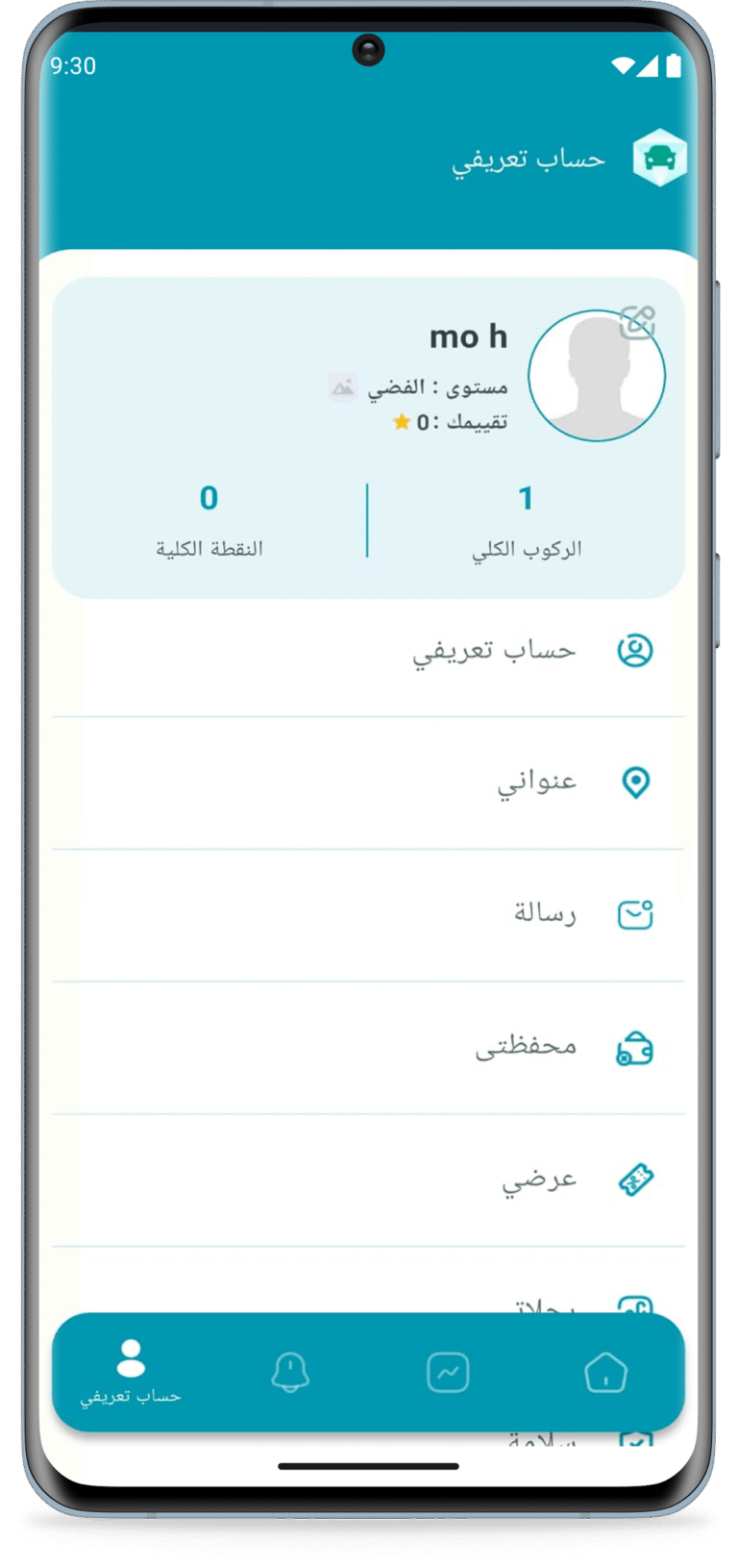The image size is (738, 1568).
Task: Switch to the home tab
Action: pyautogui.click(x=605, y=1372)
